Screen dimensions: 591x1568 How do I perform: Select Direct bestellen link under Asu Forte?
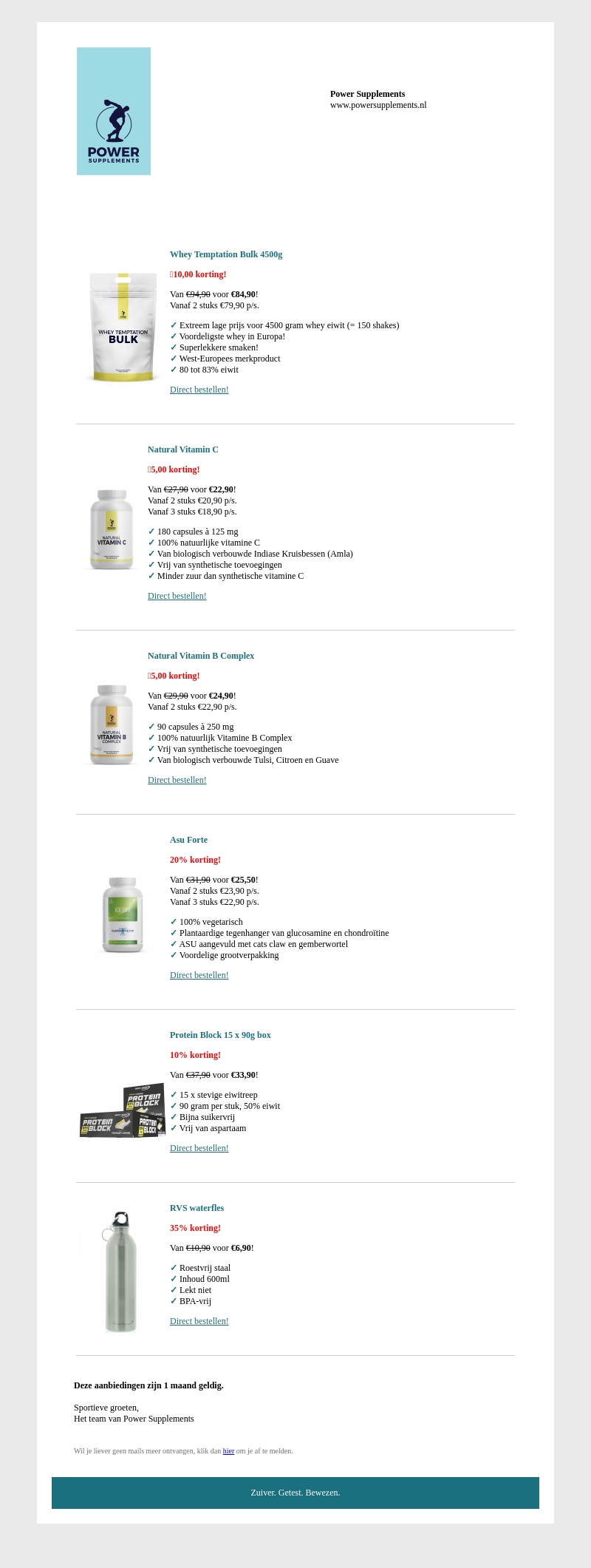(x=199, y=975)
